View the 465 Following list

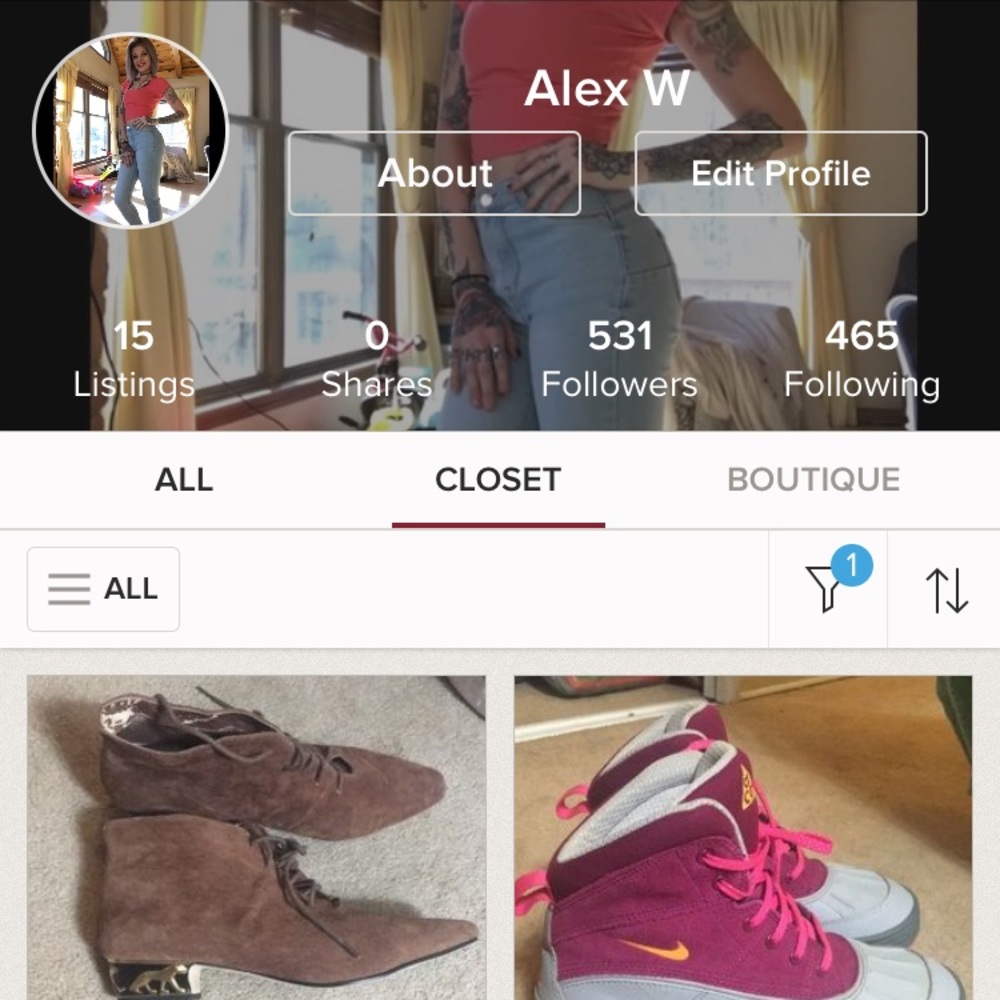pyautogui.click(x=861, y=360)
